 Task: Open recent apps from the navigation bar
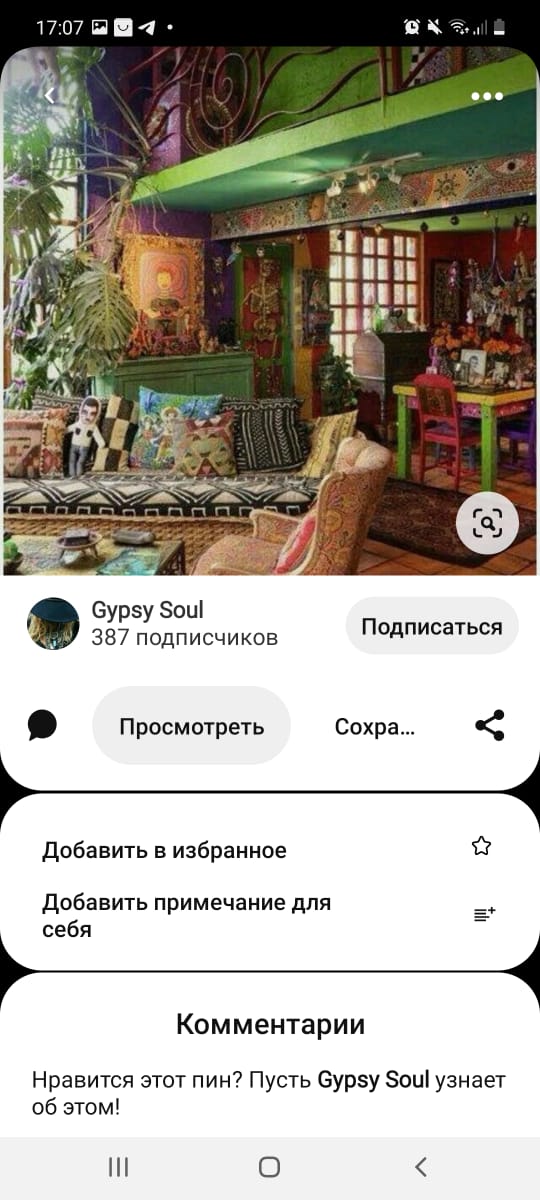click(x=118, y=1166)
